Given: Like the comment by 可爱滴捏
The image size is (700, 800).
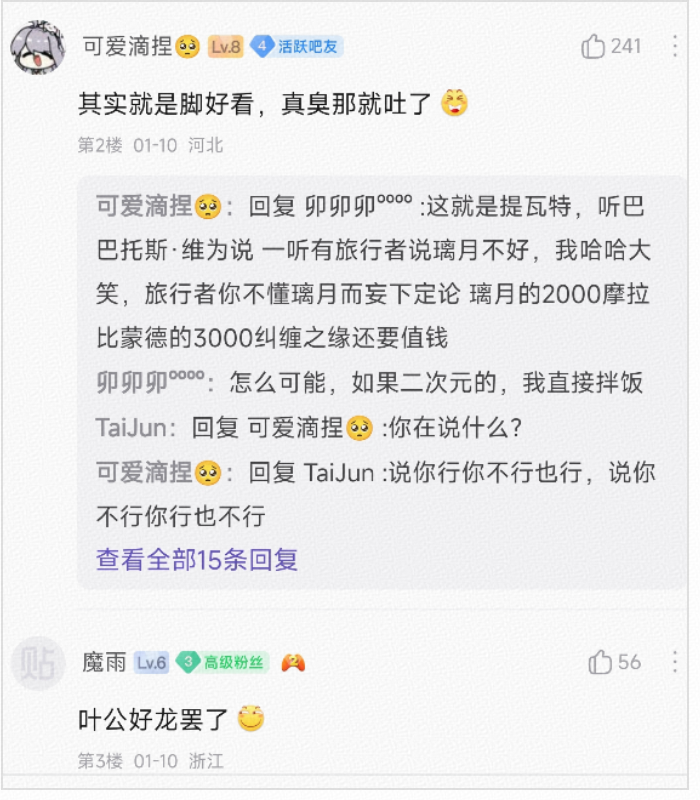Looking at the screenshot, I should 596,46.
